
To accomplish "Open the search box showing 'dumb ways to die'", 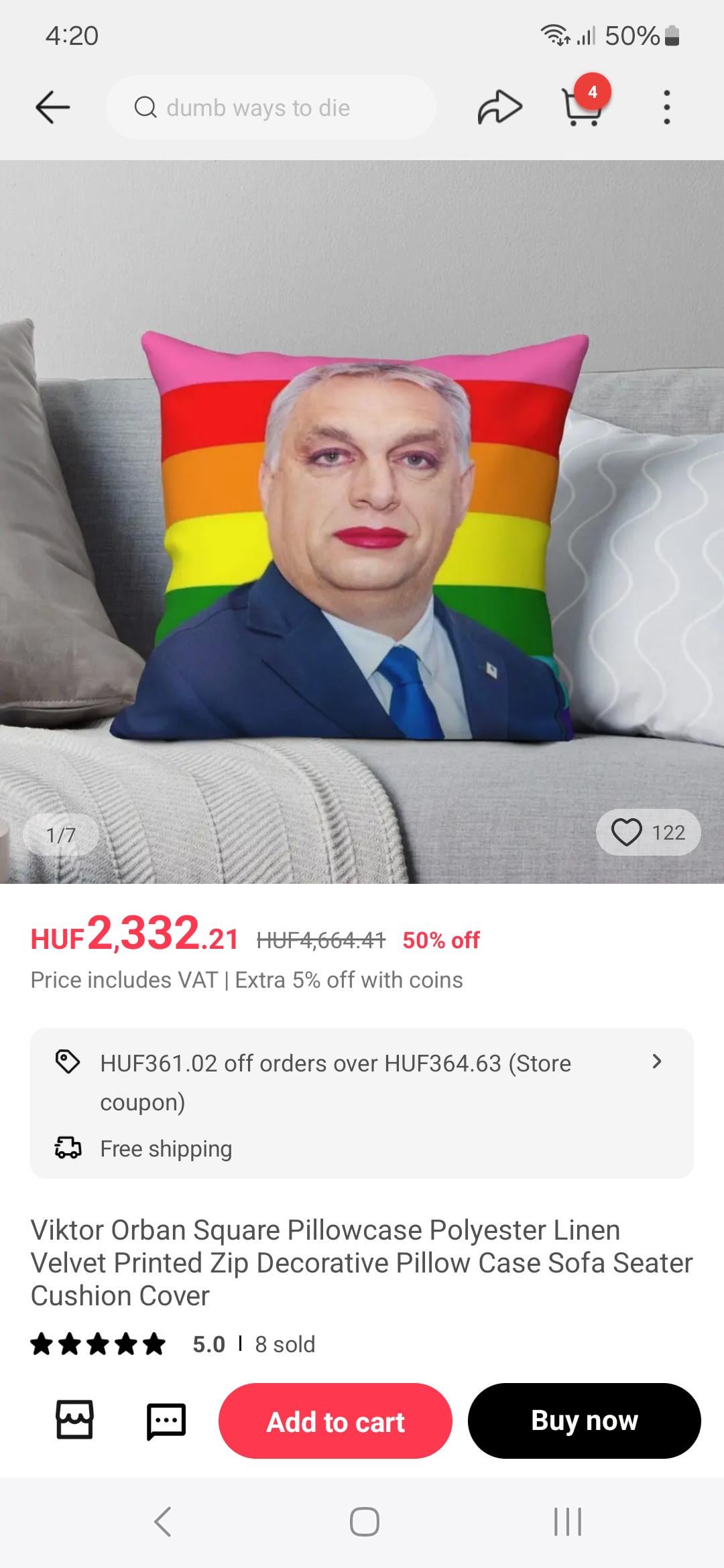I will pos(271,107).
